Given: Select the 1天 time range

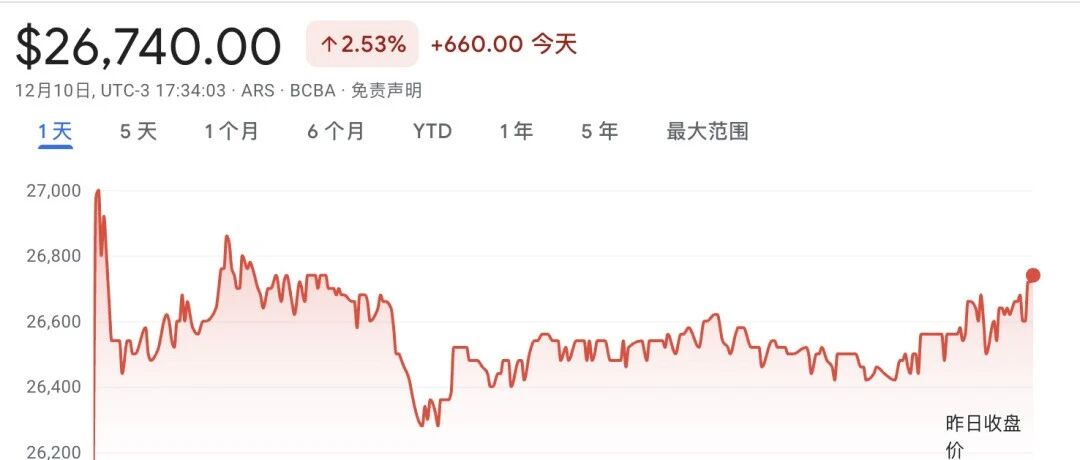Looking at the screenshot, I should point(55,131).
